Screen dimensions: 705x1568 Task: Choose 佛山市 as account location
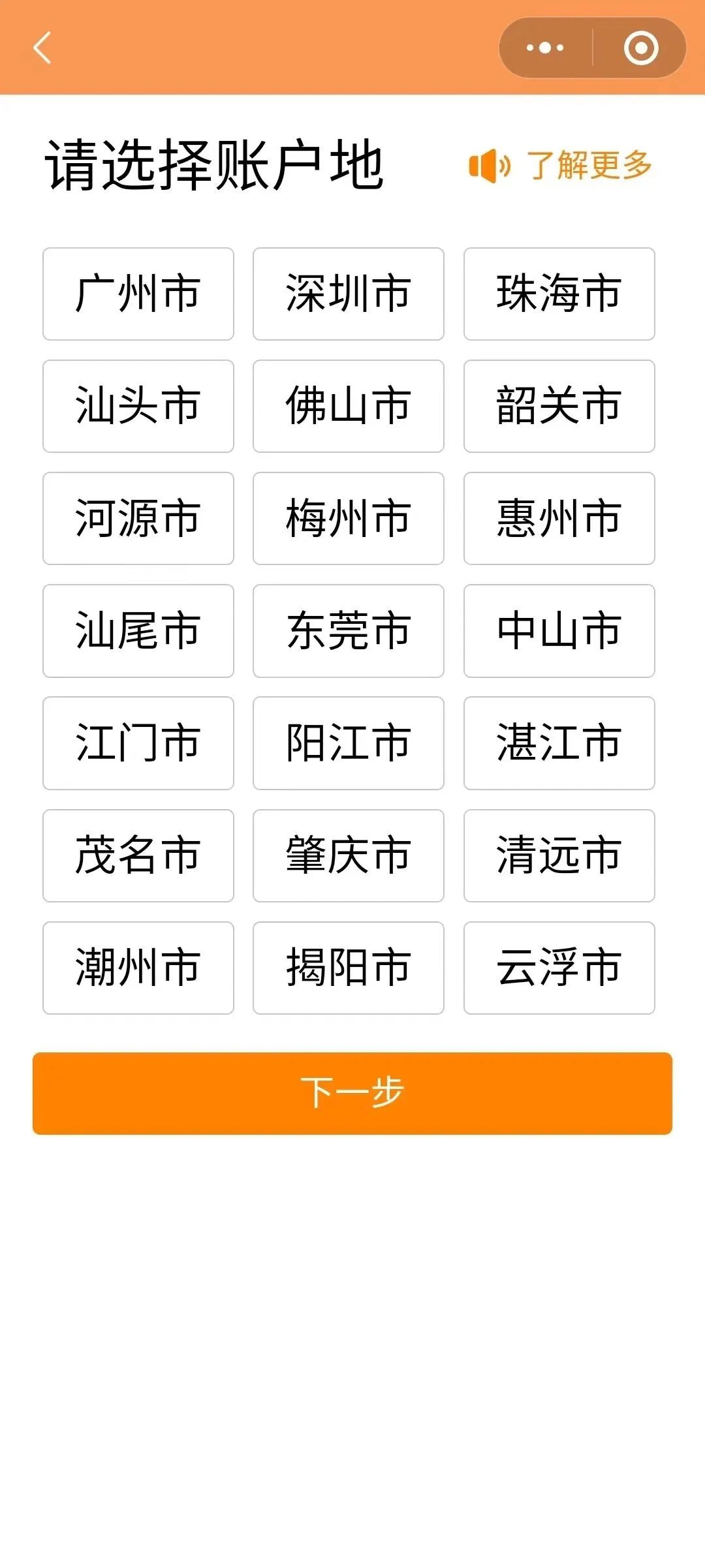coord(349,406)
